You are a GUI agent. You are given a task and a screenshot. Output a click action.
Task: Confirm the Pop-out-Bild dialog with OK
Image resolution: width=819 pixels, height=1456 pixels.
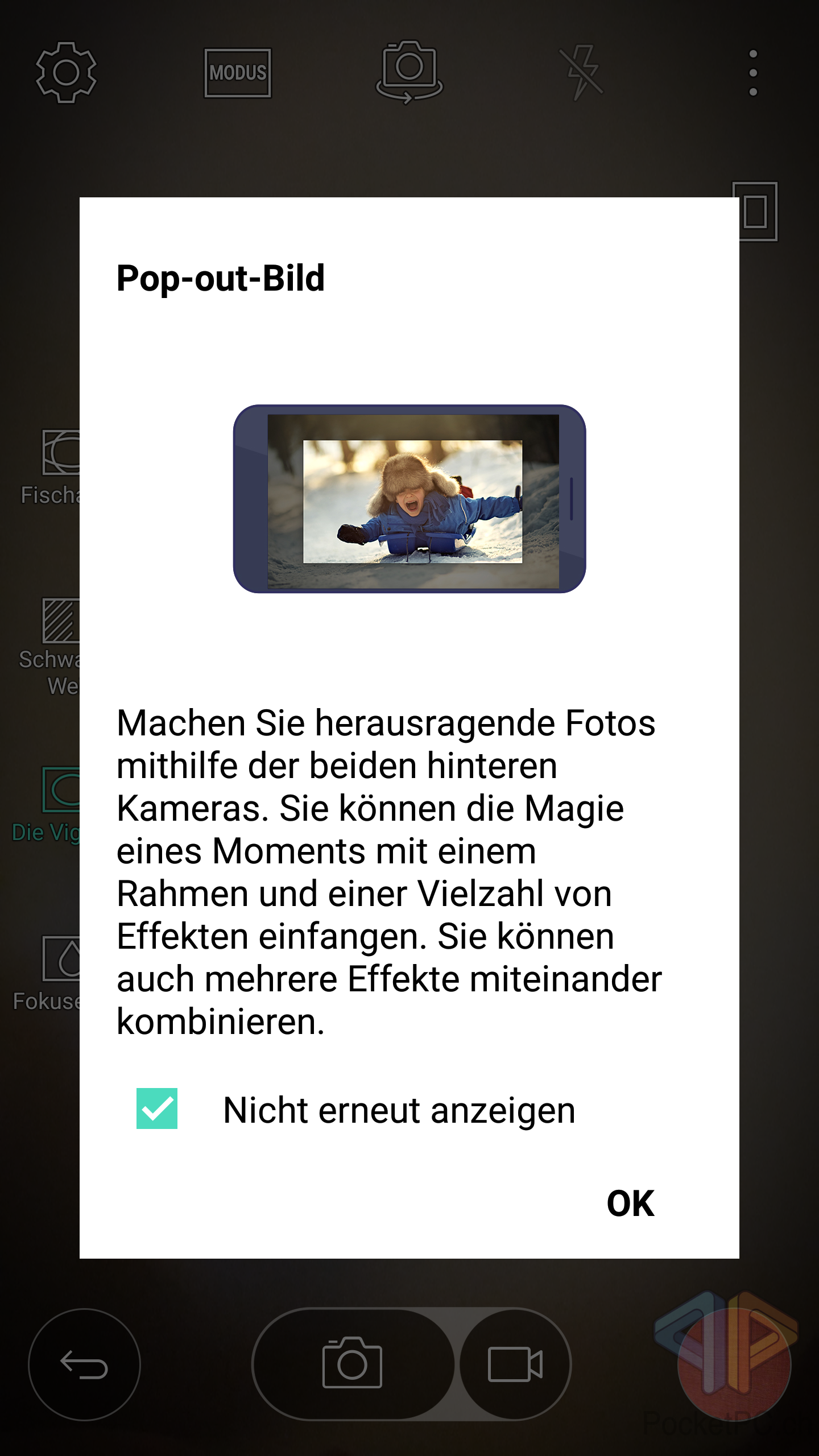point(630,1203)
